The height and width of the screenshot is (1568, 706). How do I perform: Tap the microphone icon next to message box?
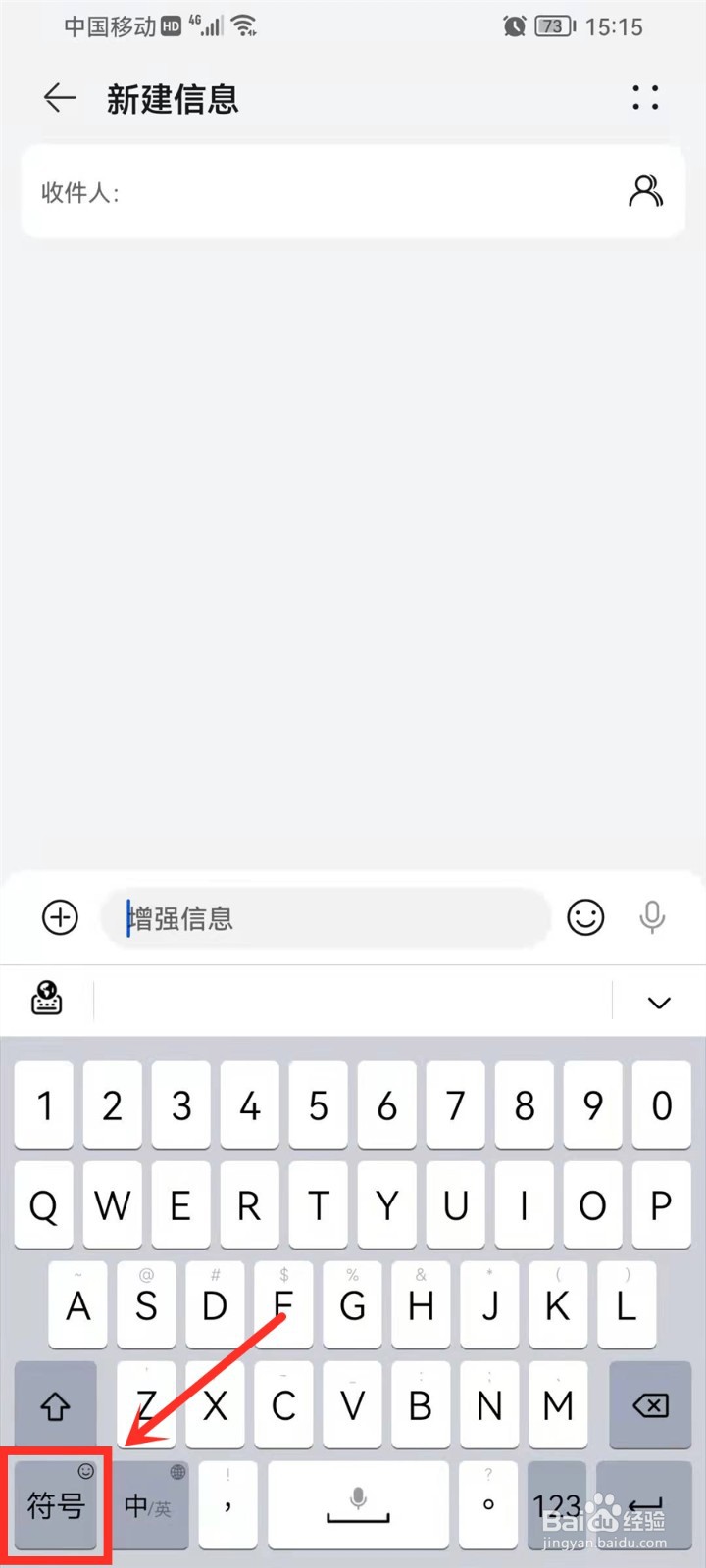pyautogui.click(x=652, y=917)
